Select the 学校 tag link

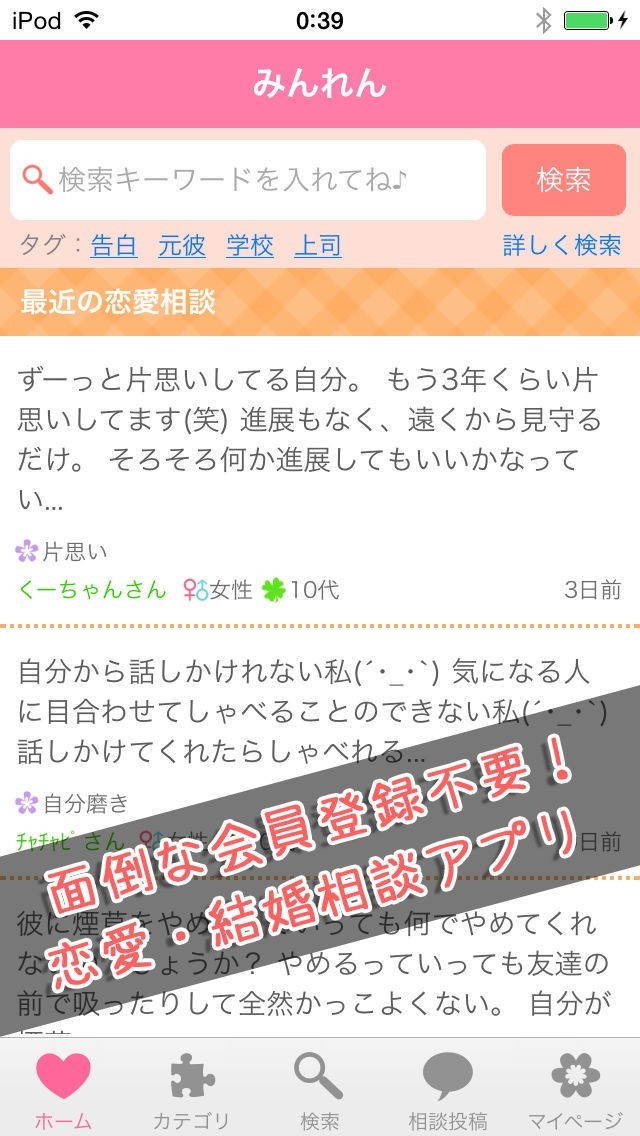(x=250, y=245)
